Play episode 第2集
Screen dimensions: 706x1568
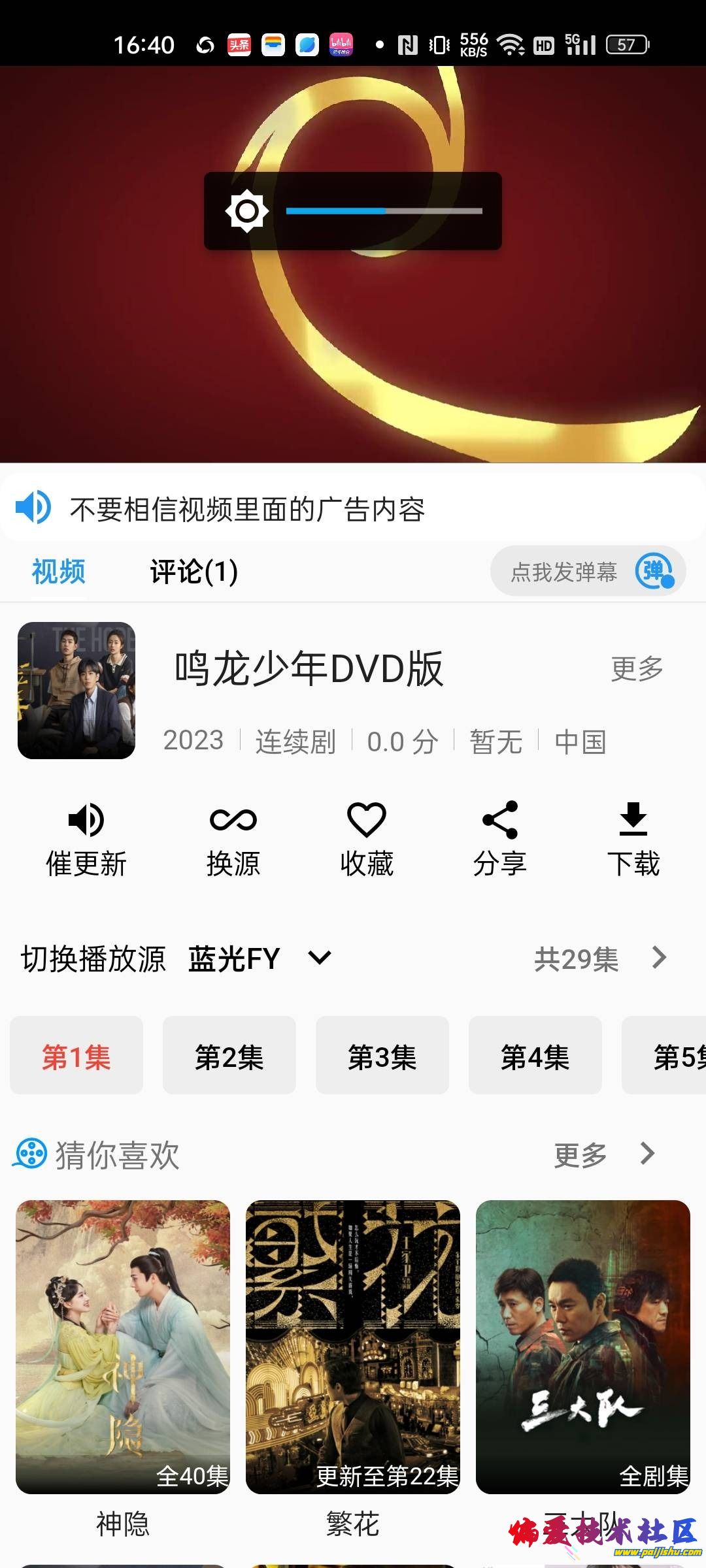click(229, 1056)
